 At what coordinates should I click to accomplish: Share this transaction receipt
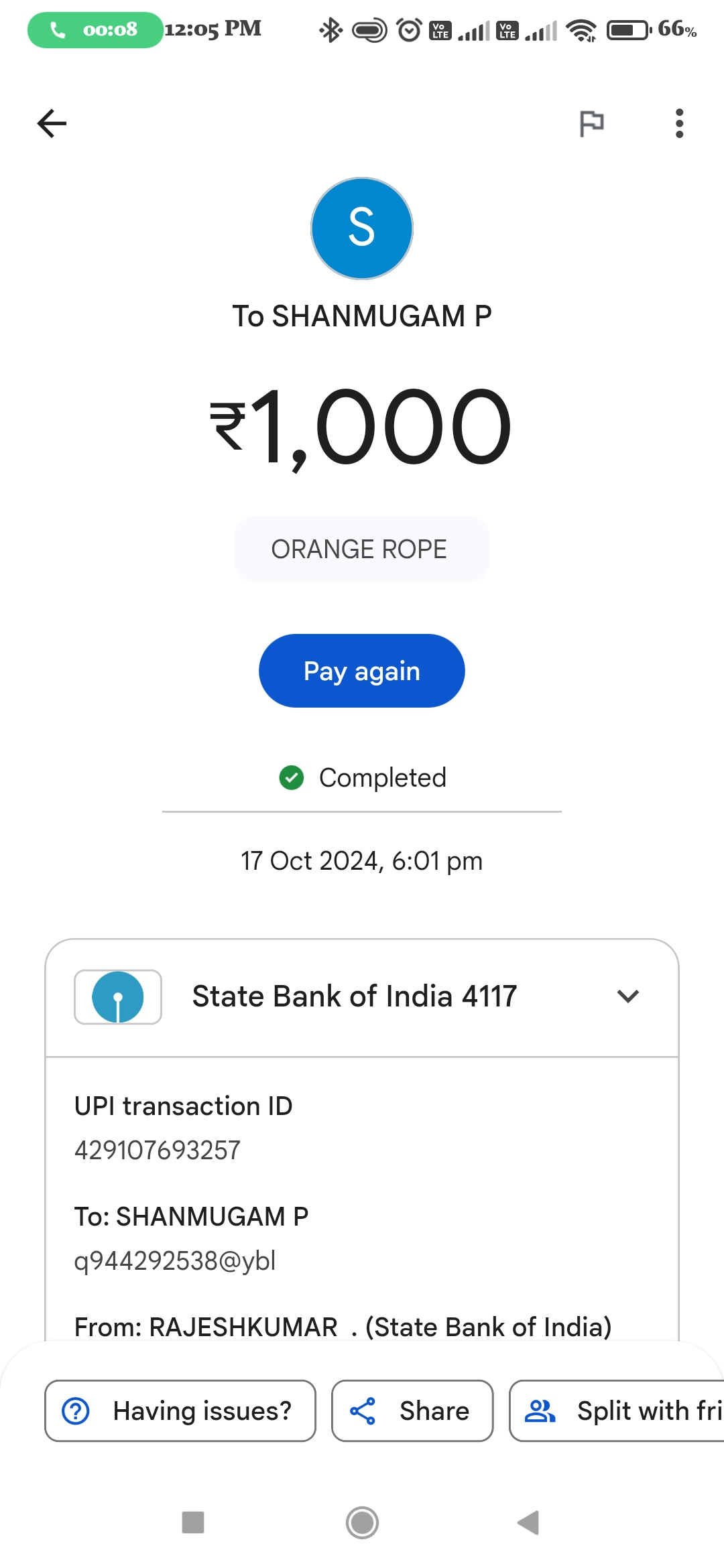click(x=412, y=1411)
